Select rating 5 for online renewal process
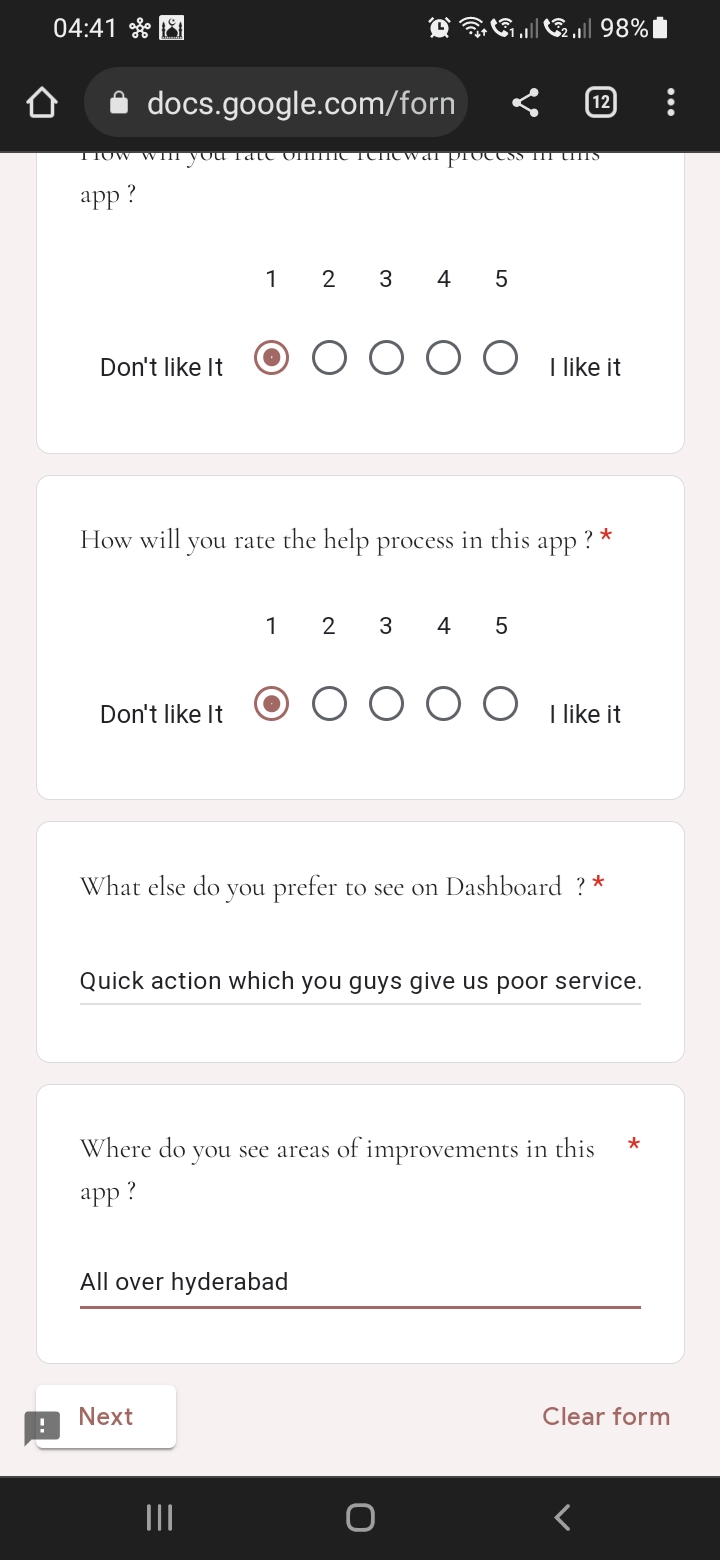Image resolution: width=720 pixels, height=1560 pixels. click(x=501, y=357)
